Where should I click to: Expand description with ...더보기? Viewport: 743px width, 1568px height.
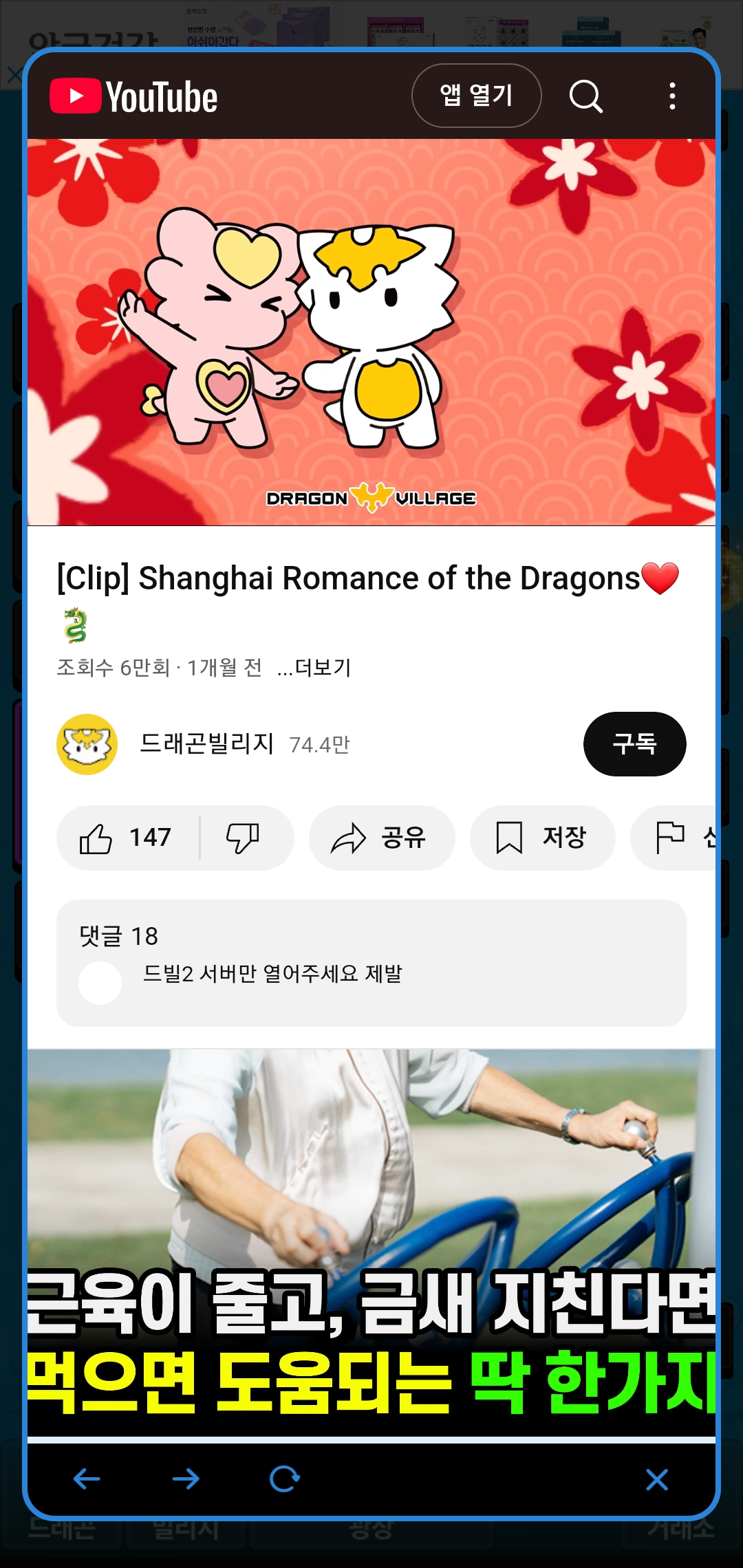[314, 668]
